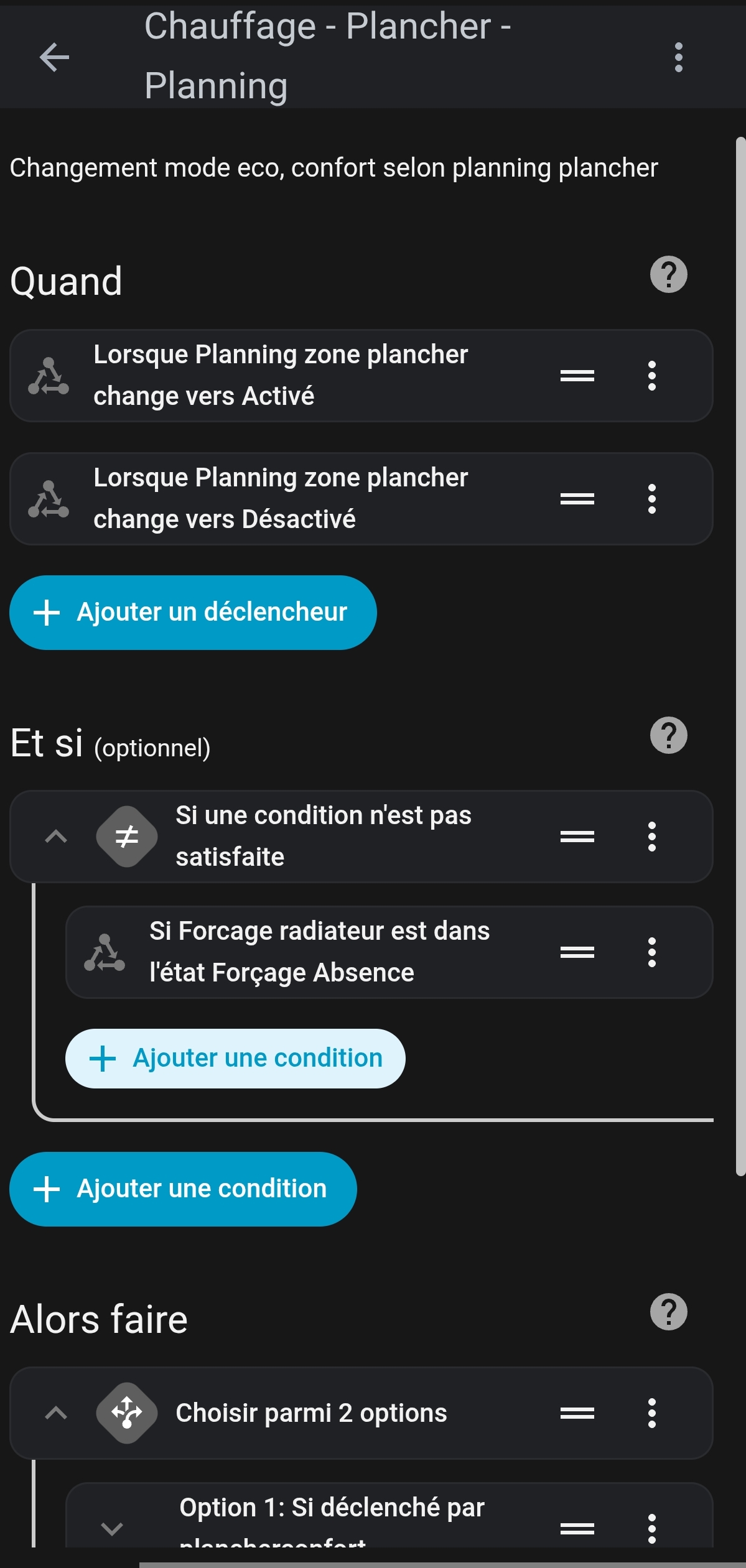Collapse 'Choisir parmi 2 options' action

coord(56,1413)
